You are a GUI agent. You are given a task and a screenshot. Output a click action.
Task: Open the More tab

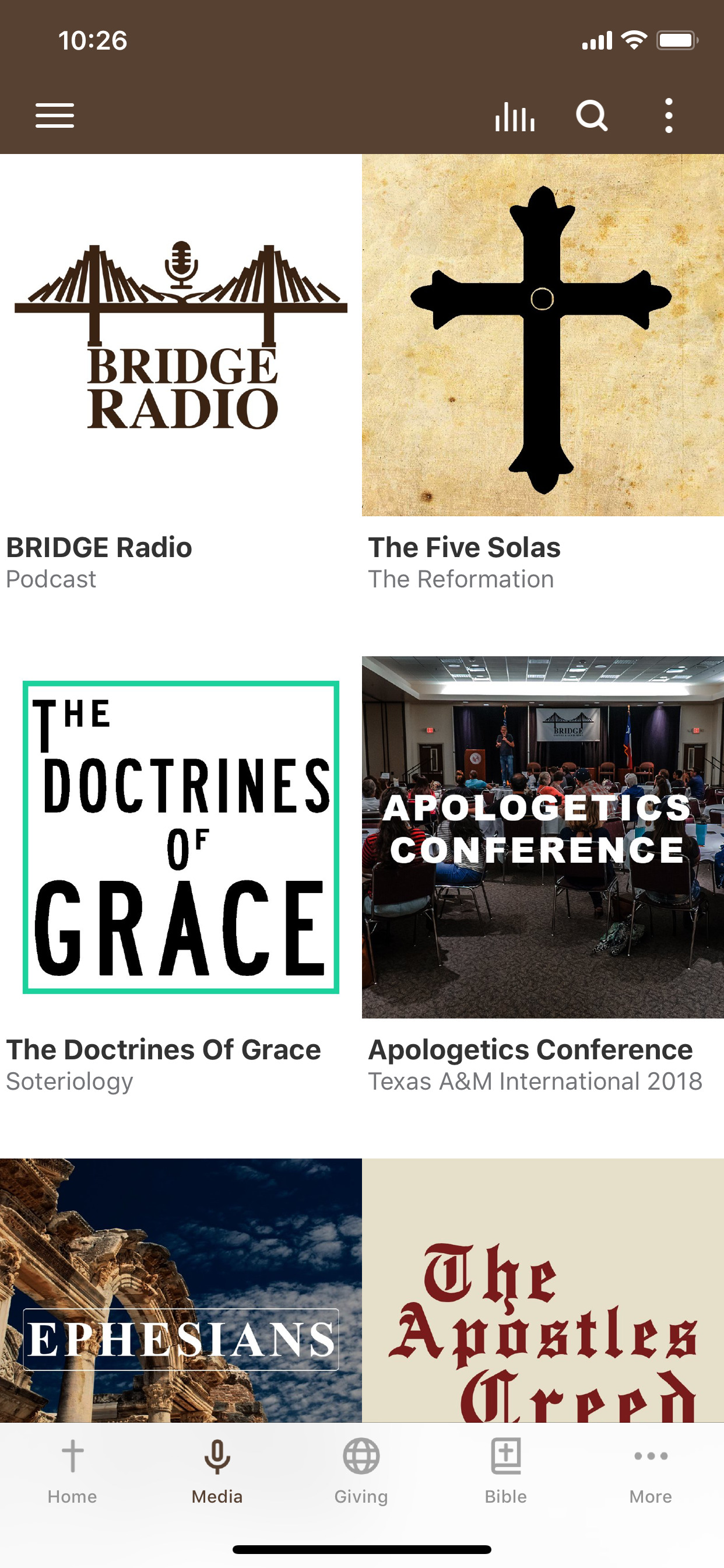[651, 1471]
